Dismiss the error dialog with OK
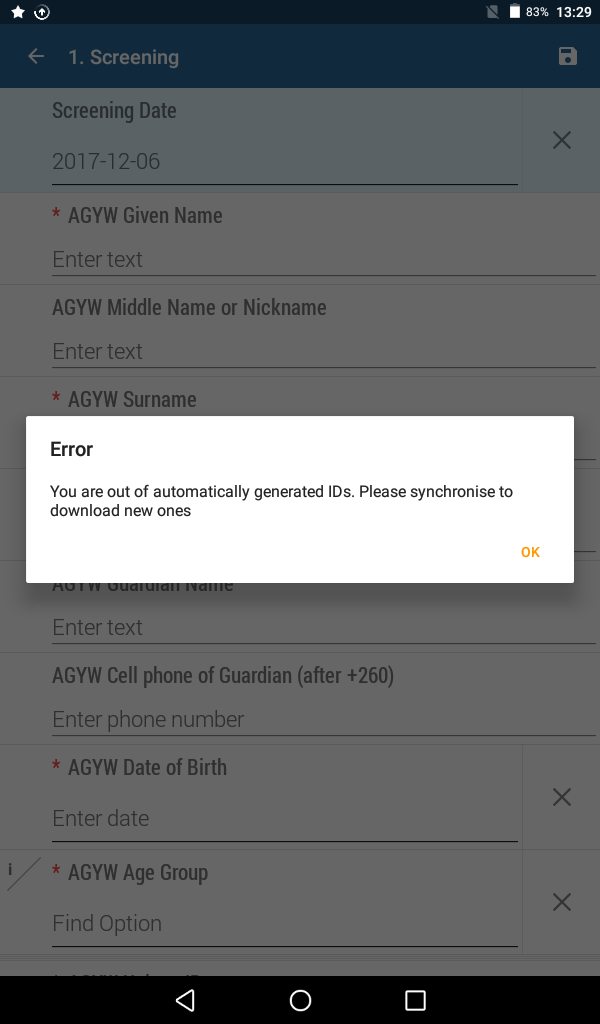 [530, 552]
